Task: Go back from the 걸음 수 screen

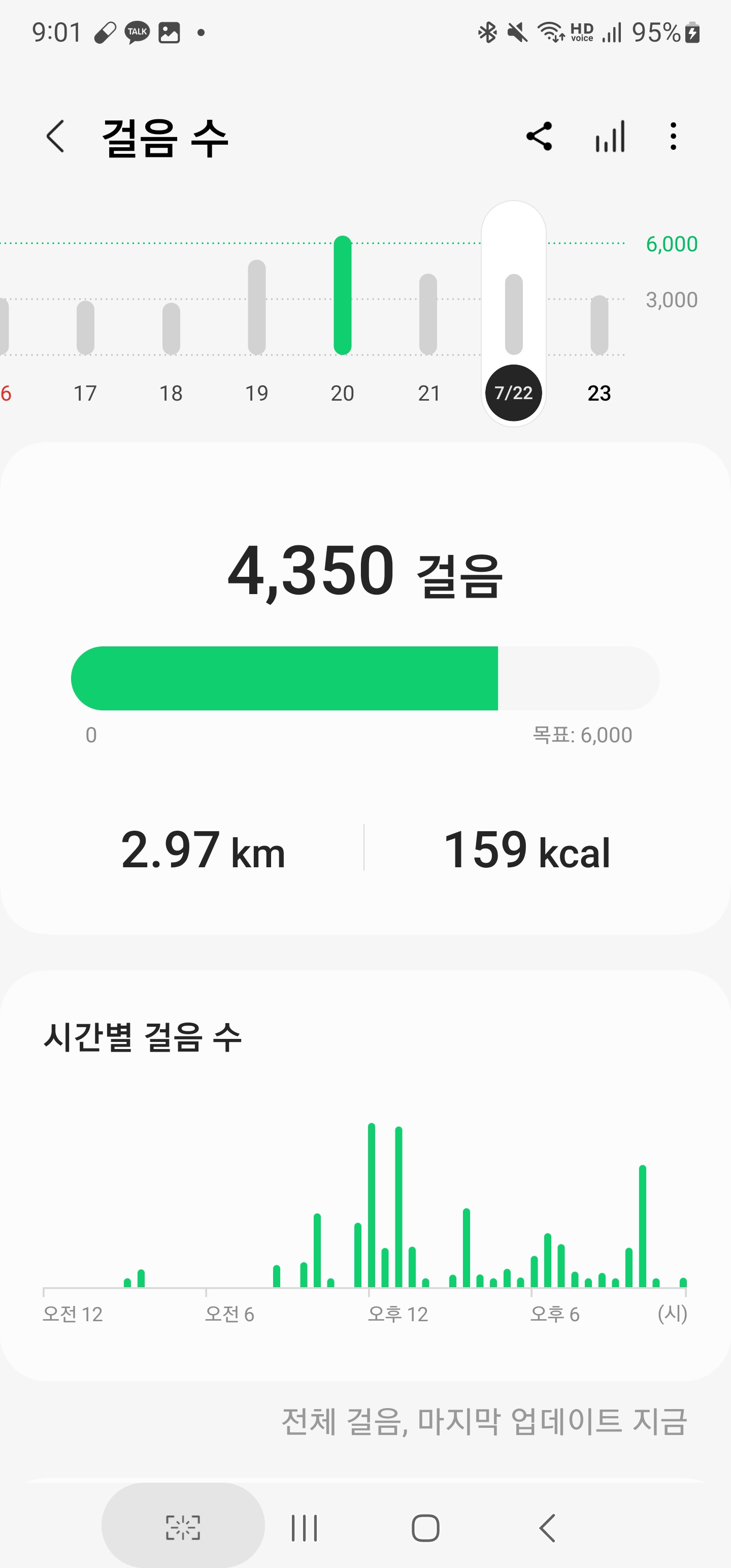Action: click(55, 137)
